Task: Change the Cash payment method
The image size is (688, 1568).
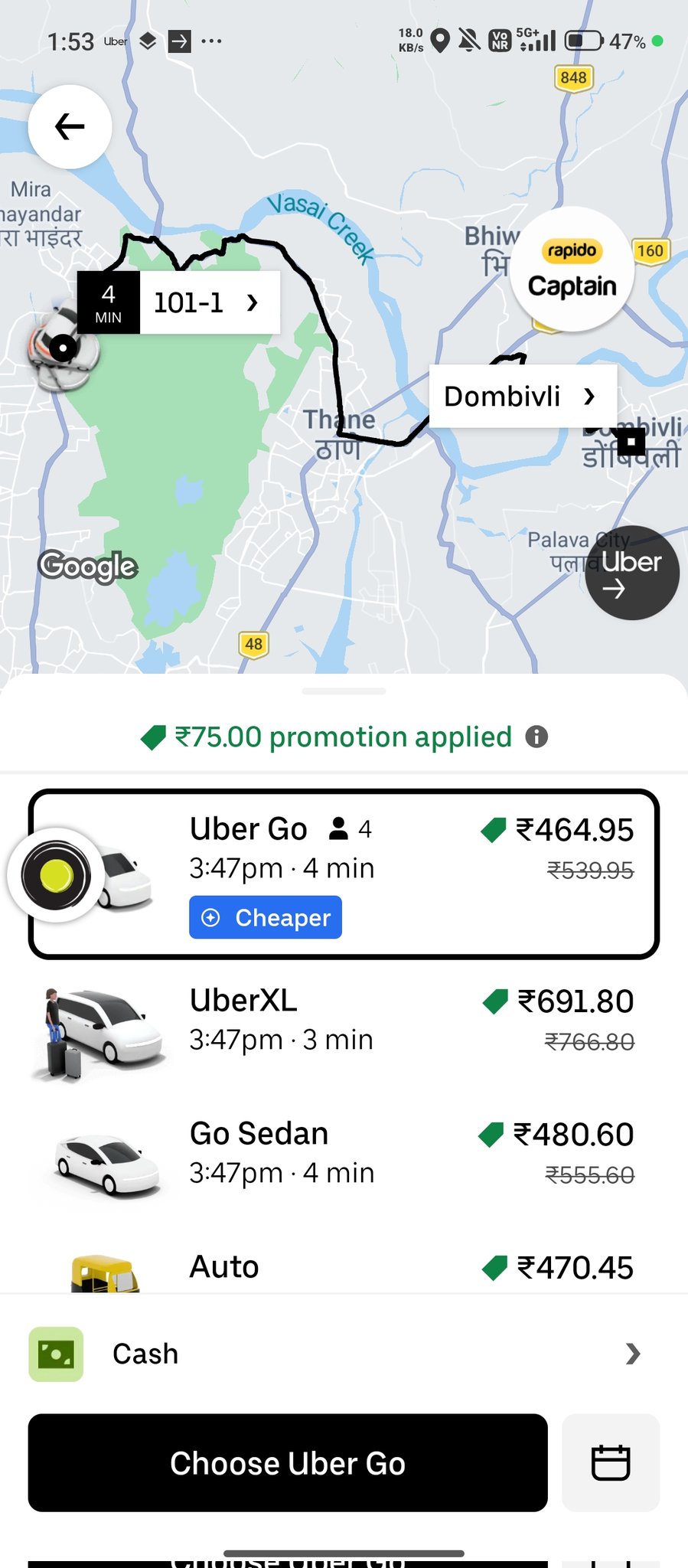Action: pos(344,1354)
